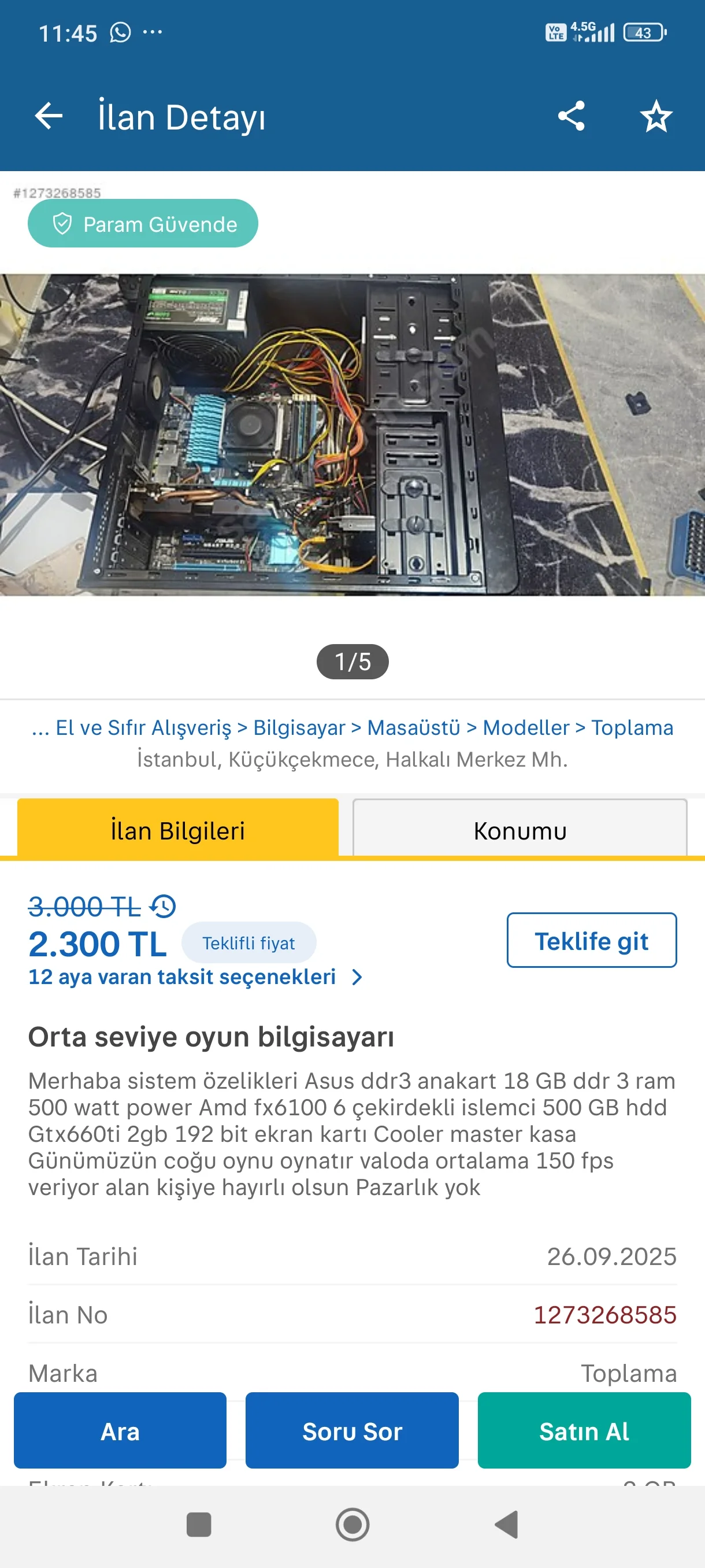Switch to the Konumu tab
Viewport: 705px width, 1568px height.
[x=520, y=830]
